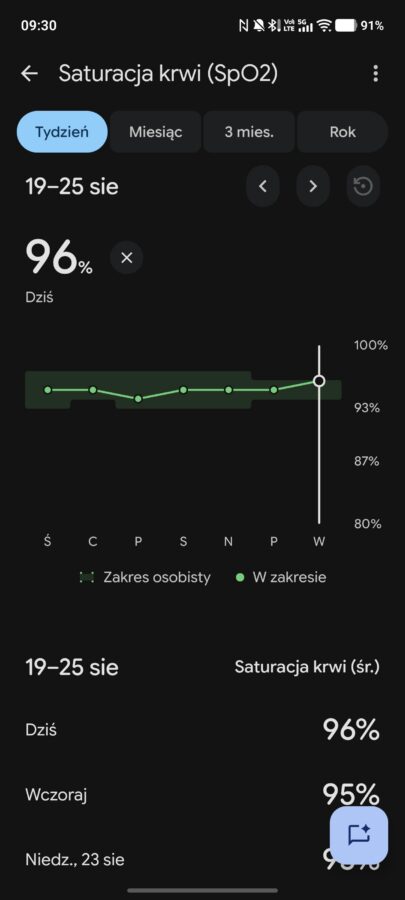Screen dimensions: 405x900
Task: Switch to the Miesiąc view
Action: pyautogui.click(x=155, y=132)
